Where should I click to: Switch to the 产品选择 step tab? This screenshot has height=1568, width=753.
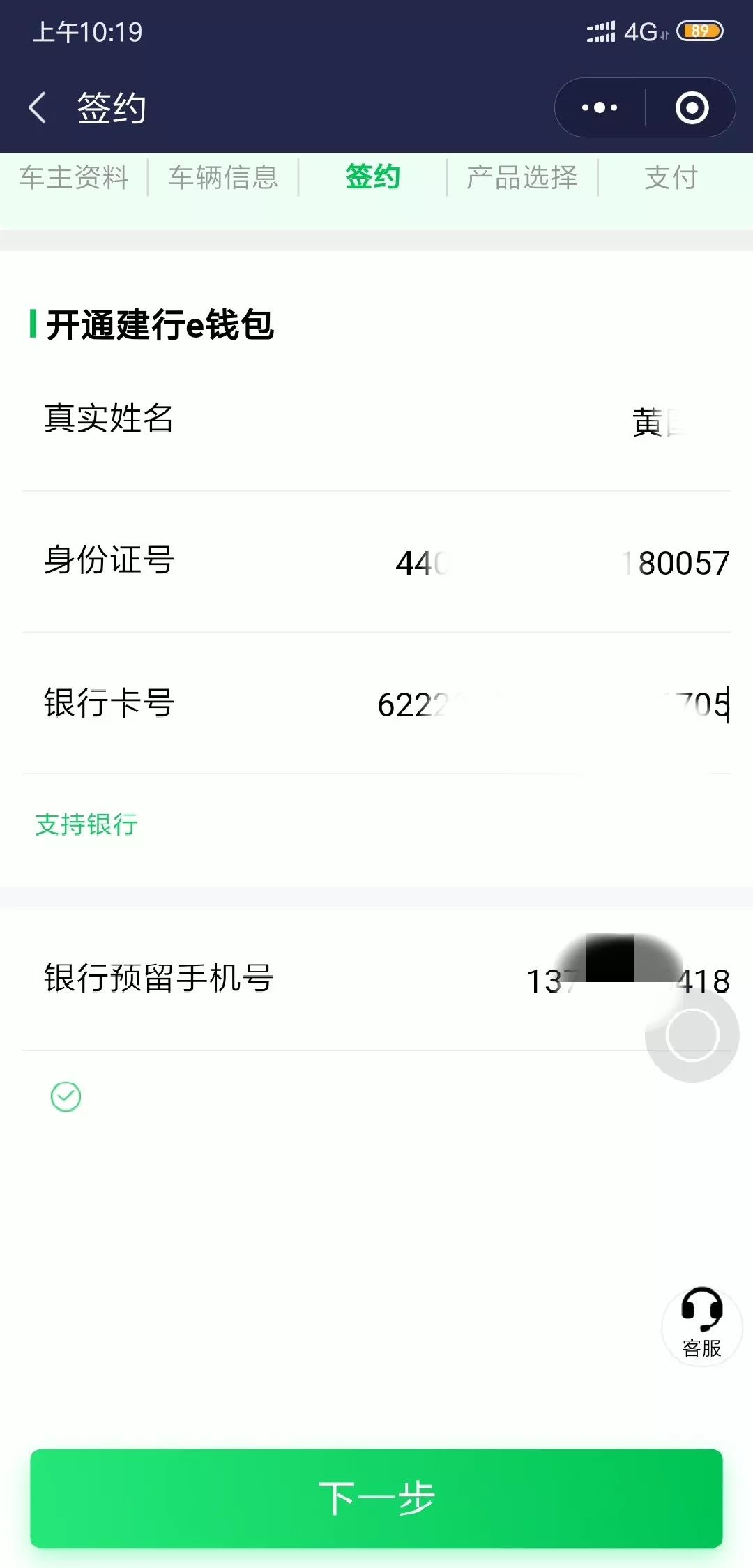(x=522, y=177)
